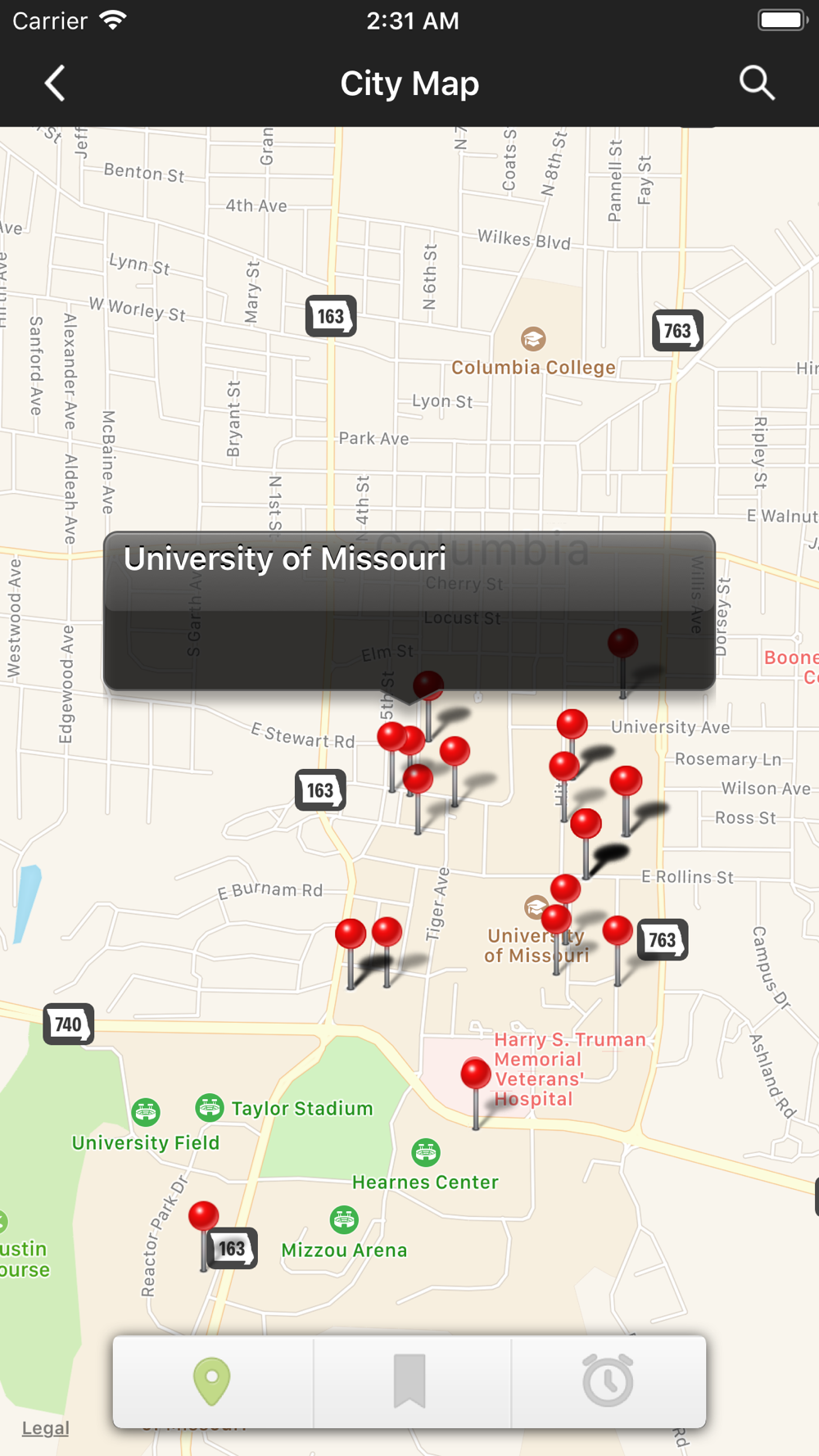Tap the University of Missouri callout

pos(409,608)
